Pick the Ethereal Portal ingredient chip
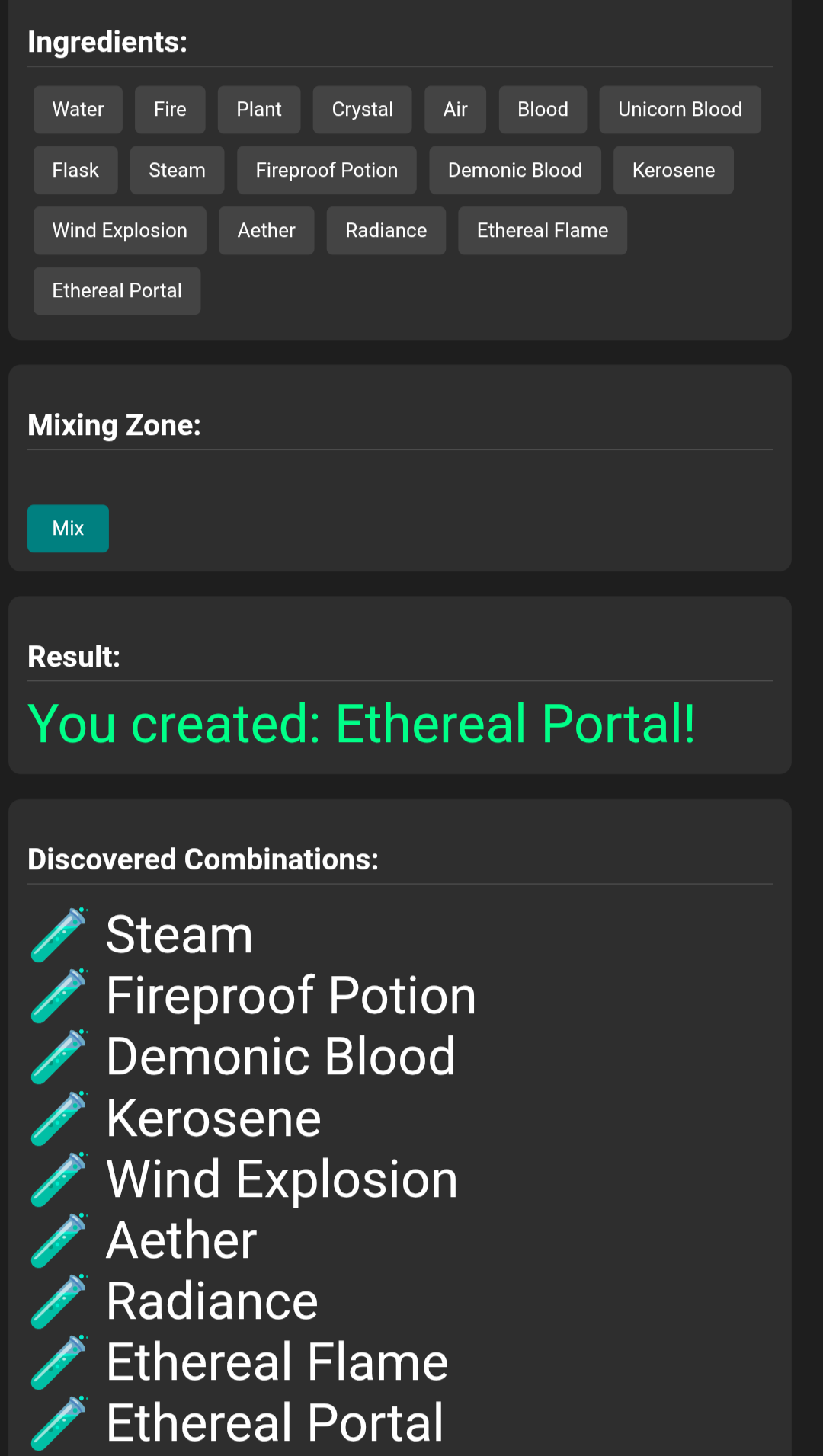Viewport: 823px width, 1456px height. (x=117, y=291)
